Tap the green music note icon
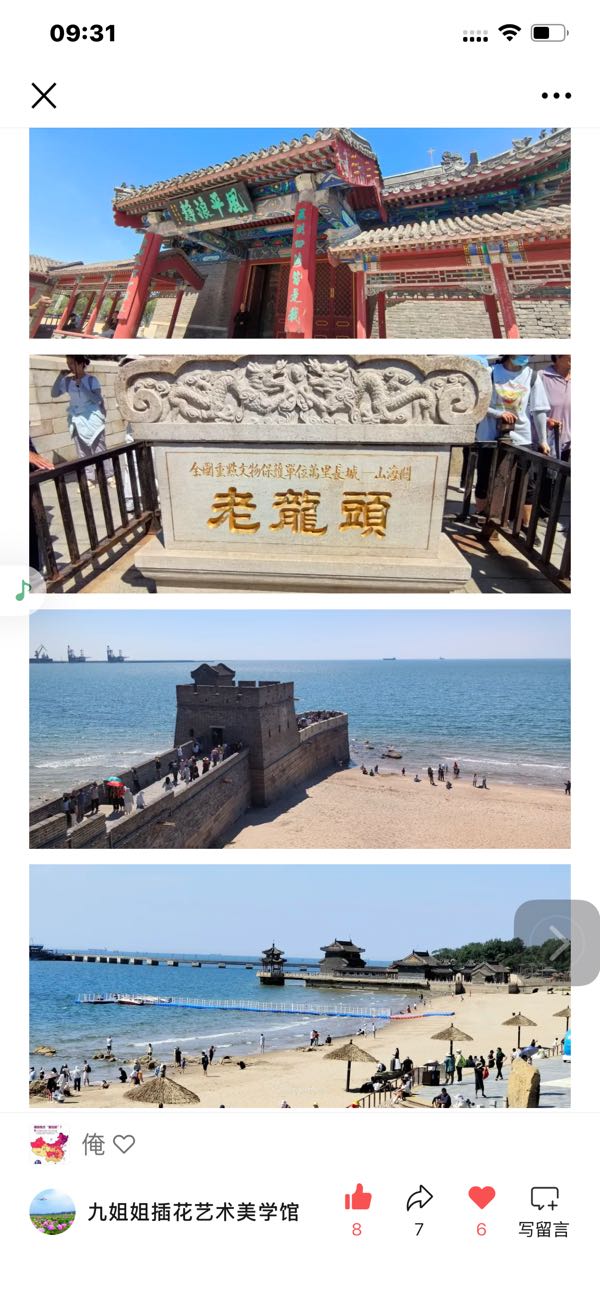600x1298 pixels. tap(22, 591)
